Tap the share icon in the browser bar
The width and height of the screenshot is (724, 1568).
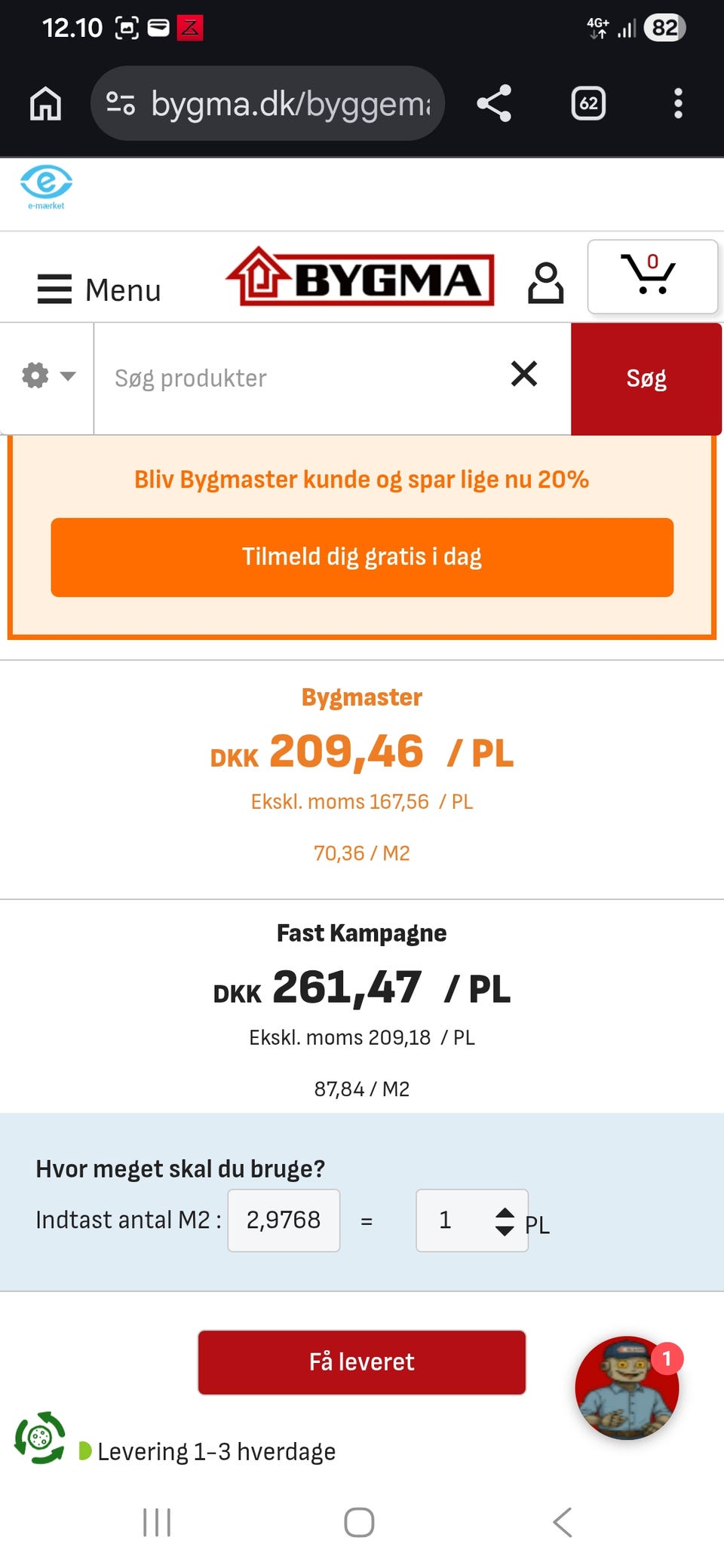click(x=494, y=103)
